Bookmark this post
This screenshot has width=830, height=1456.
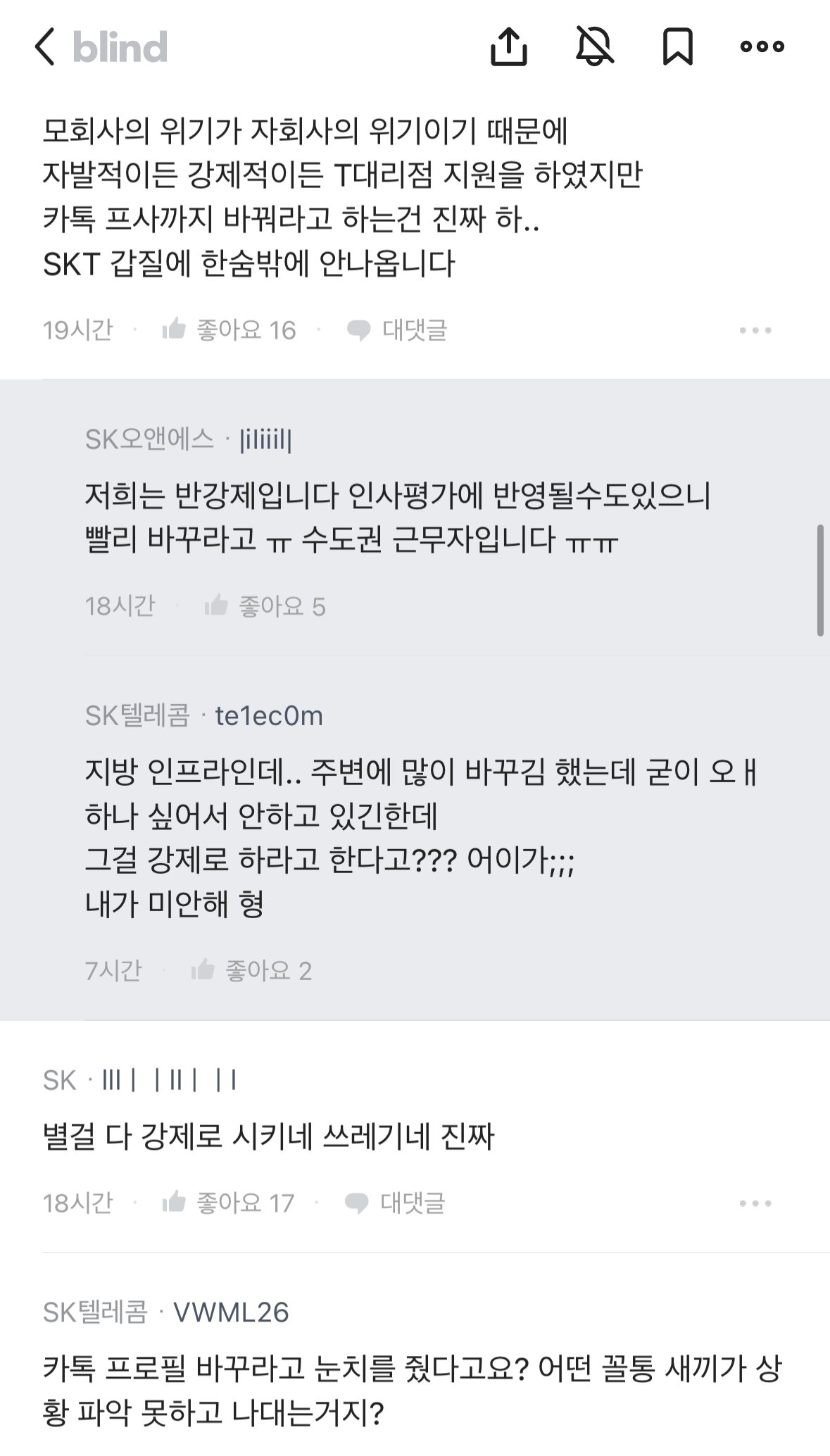coord(677,46)
